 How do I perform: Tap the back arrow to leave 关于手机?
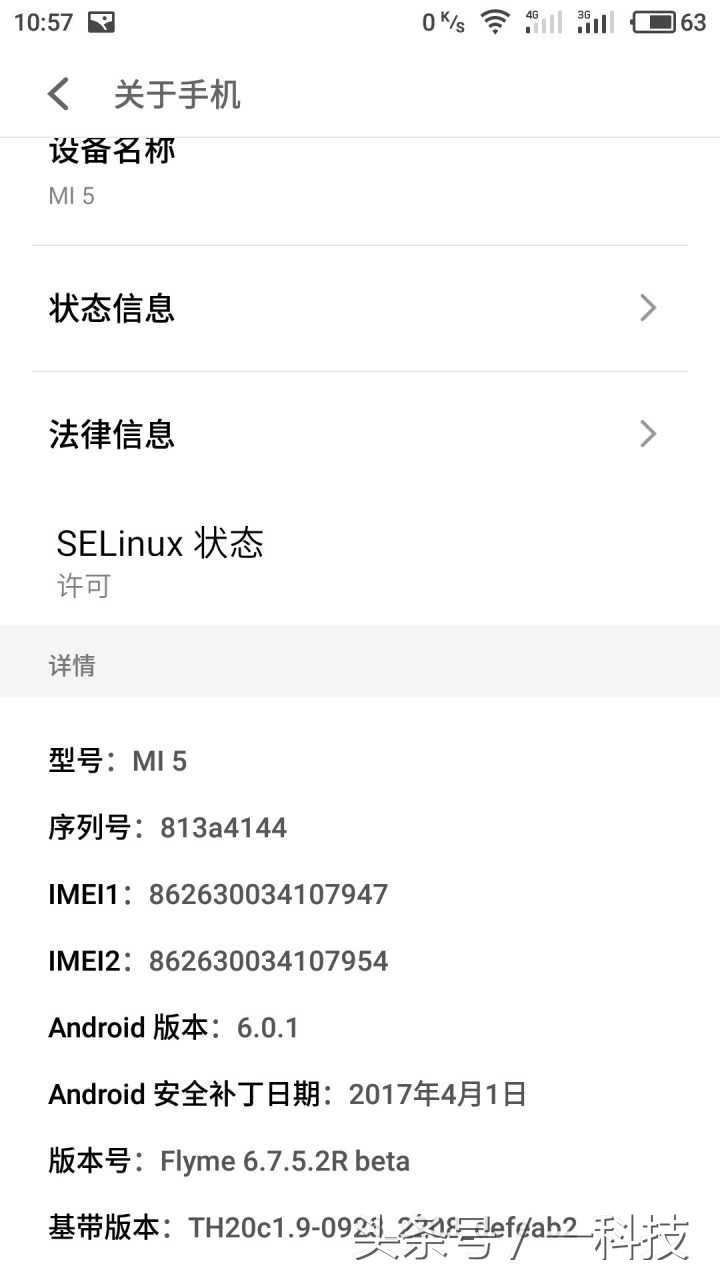(58, 92)
